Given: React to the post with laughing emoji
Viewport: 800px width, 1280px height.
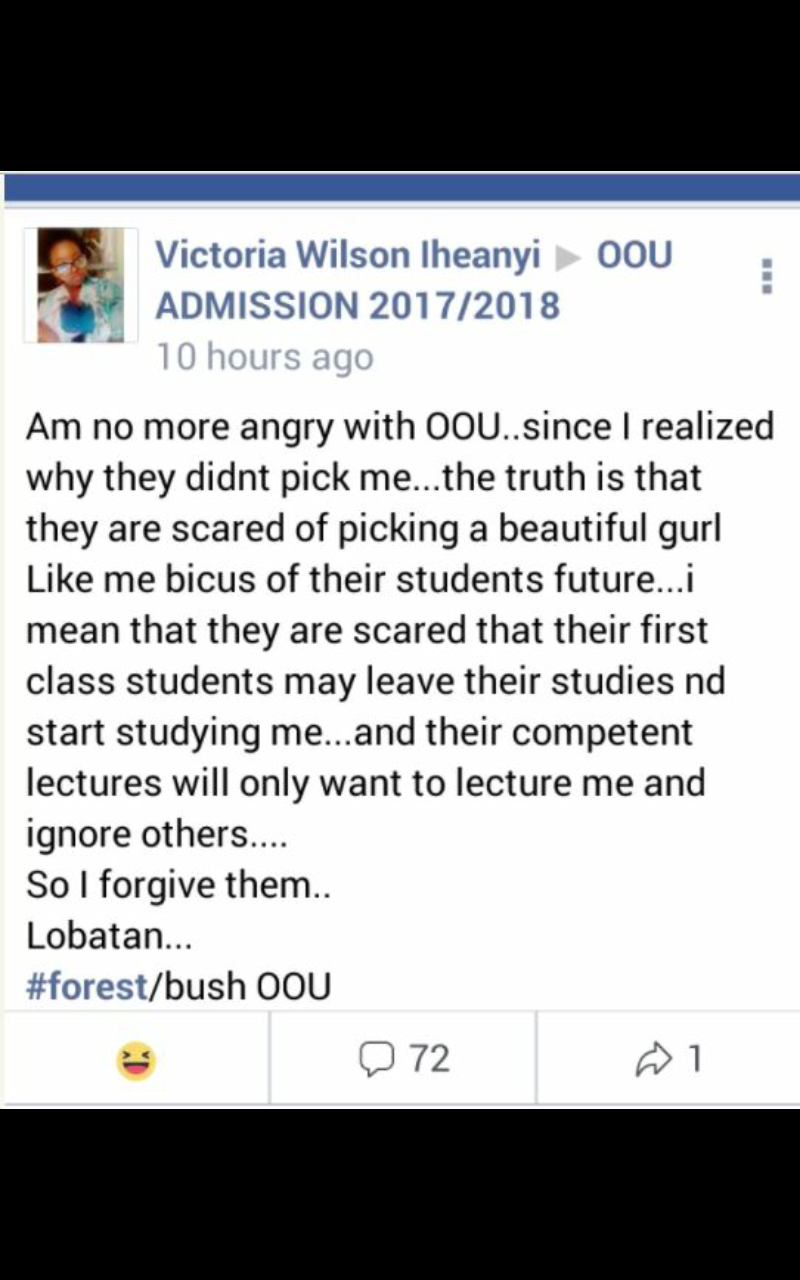Looking at the screenshot, I should (136, 1059).
